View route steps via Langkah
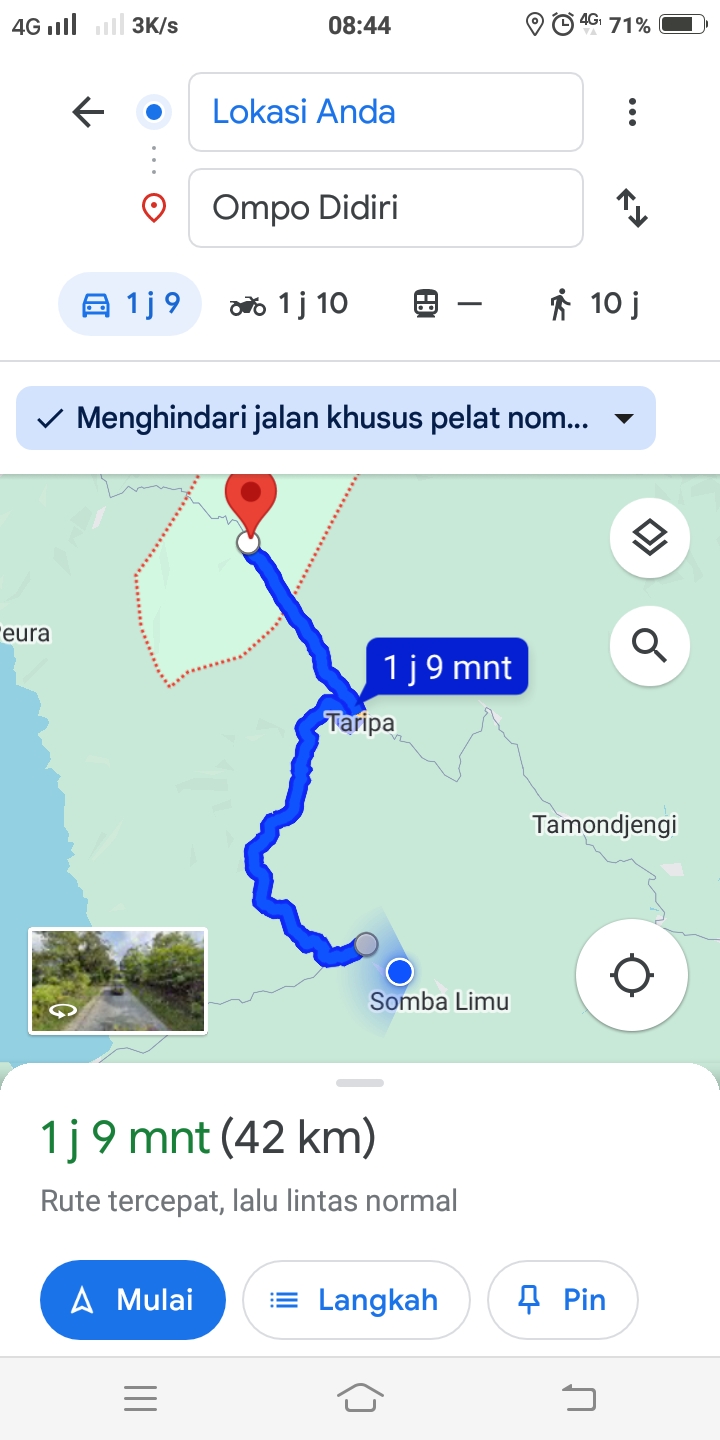The height and width of the screenshot is (1440, 720). click(x=356, y=1300)
